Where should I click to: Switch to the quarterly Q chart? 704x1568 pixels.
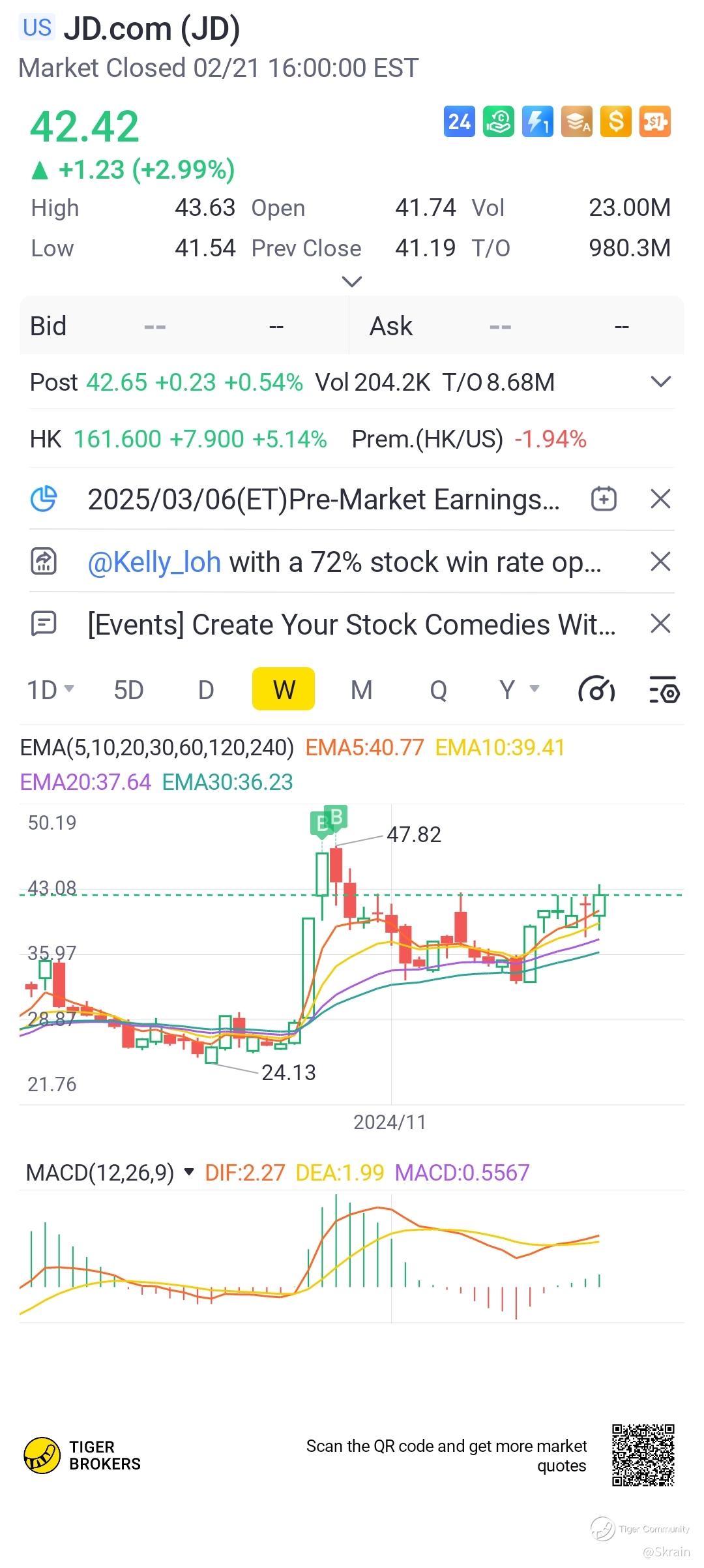pos(439,689)
